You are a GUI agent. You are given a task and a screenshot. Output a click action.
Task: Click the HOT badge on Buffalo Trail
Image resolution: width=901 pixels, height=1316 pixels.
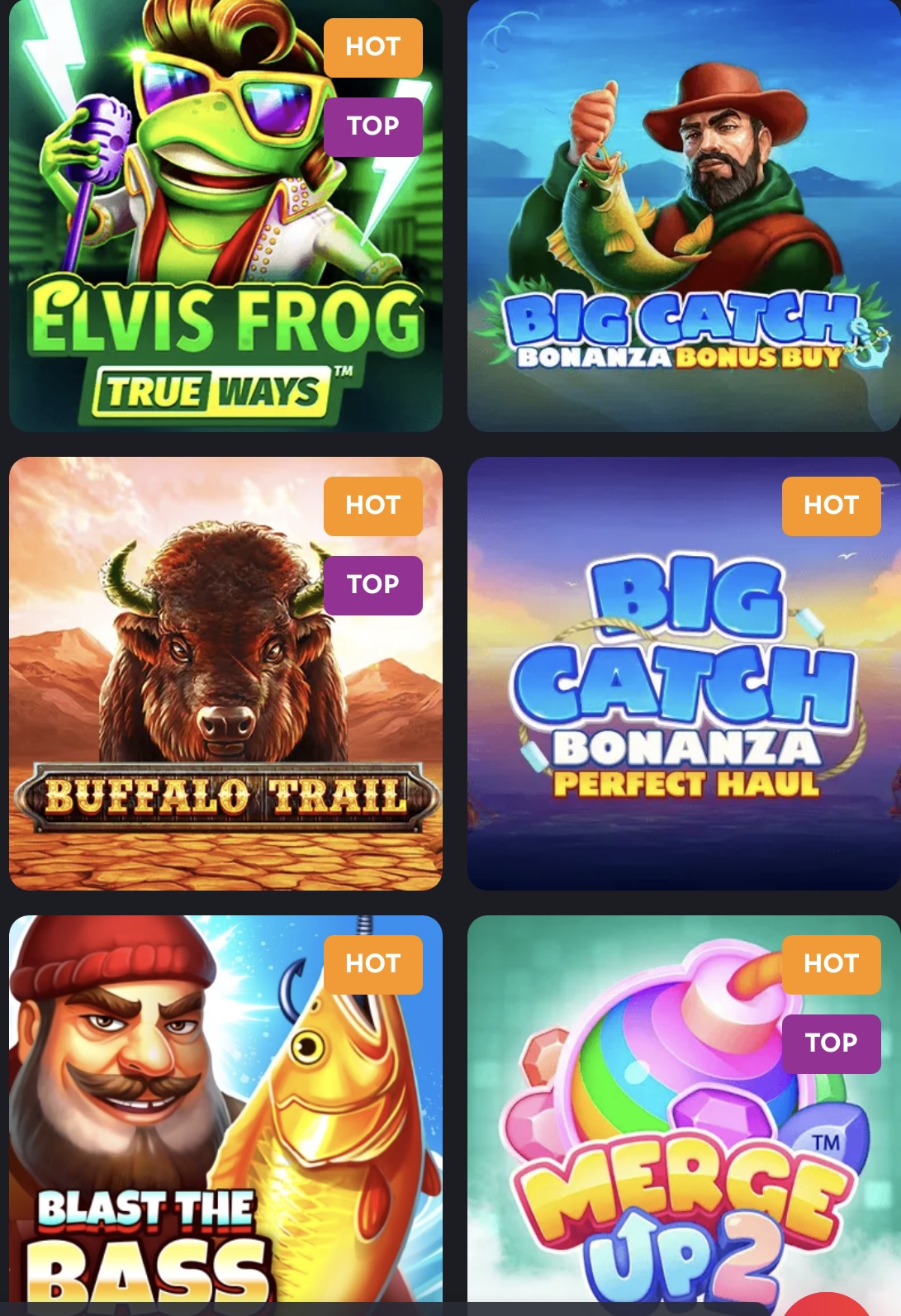[373, 506]
